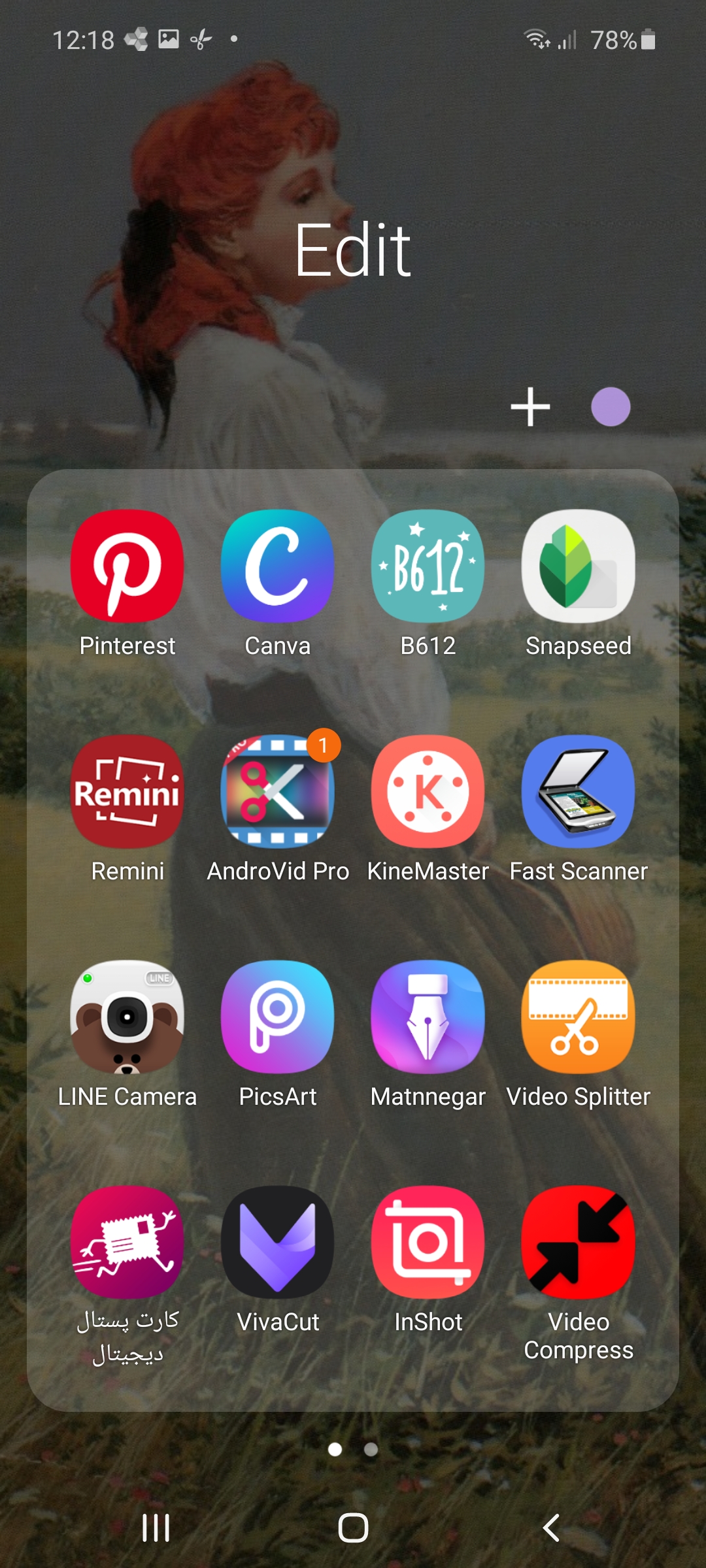Launch AndroVid Pro
The height and width of the screenshot is (1568, 706).
tap(278, 791)
